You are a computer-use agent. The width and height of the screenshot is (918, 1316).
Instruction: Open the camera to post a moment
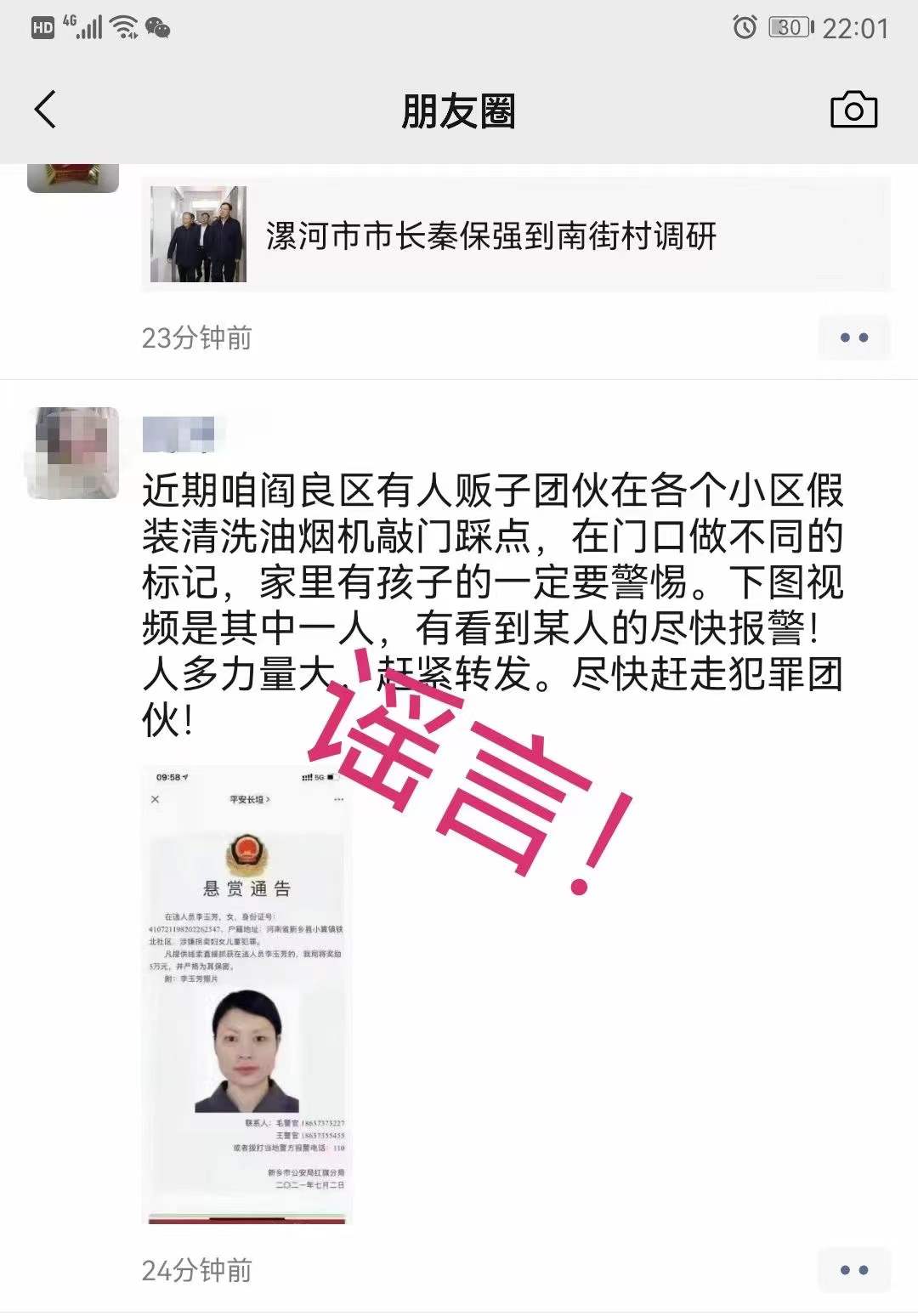click(853, 111)
